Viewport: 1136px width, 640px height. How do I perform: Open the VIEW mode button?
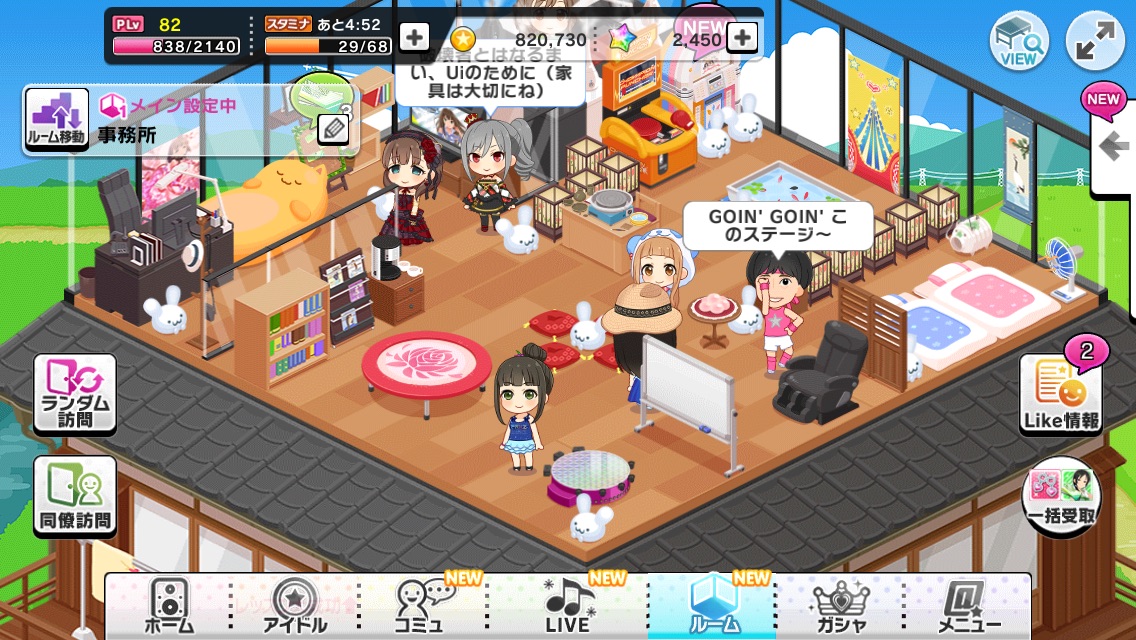[x=1018, y=42]
